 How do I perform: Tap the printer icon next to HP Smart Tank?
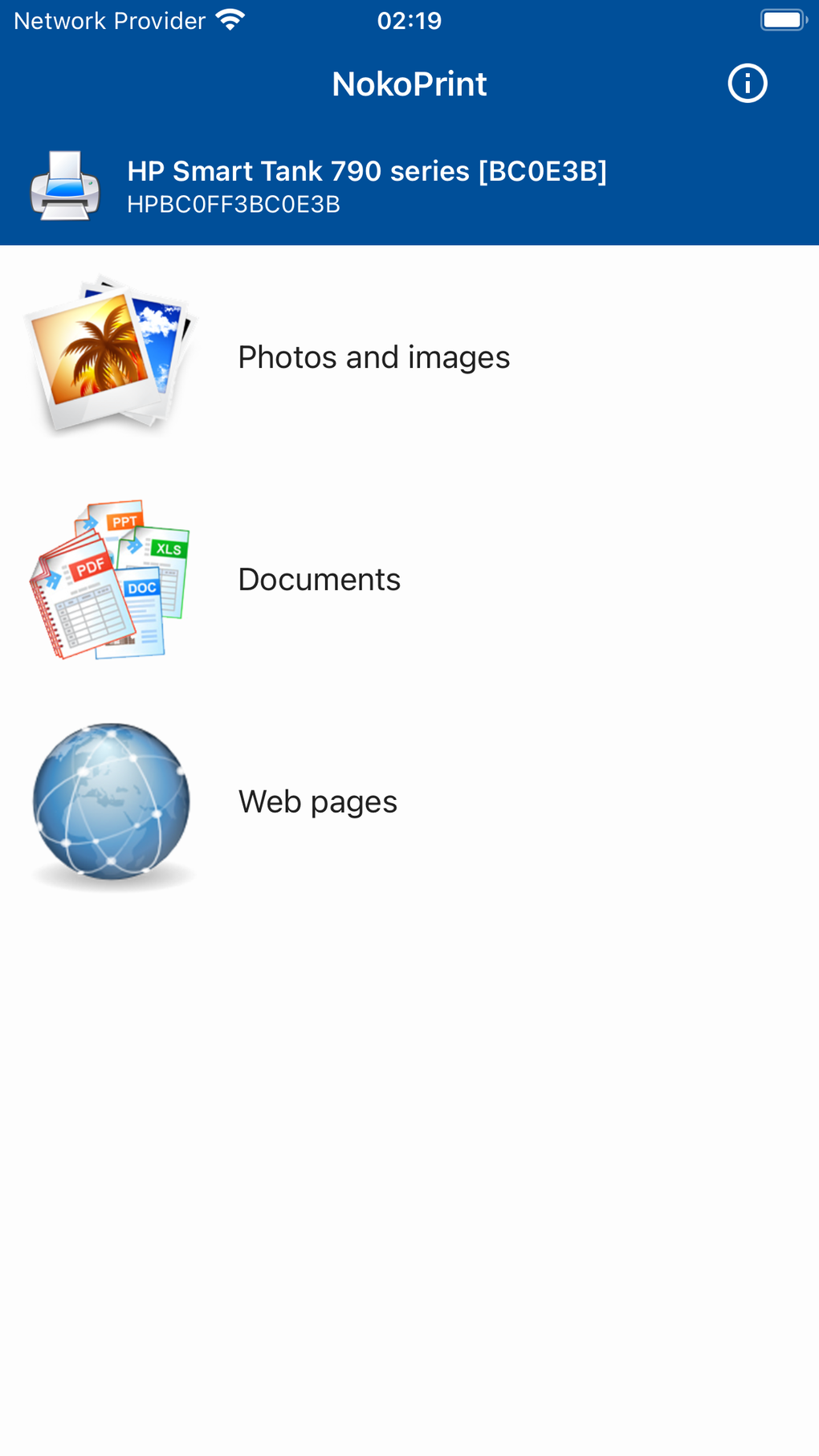click(x=66, y=186)
